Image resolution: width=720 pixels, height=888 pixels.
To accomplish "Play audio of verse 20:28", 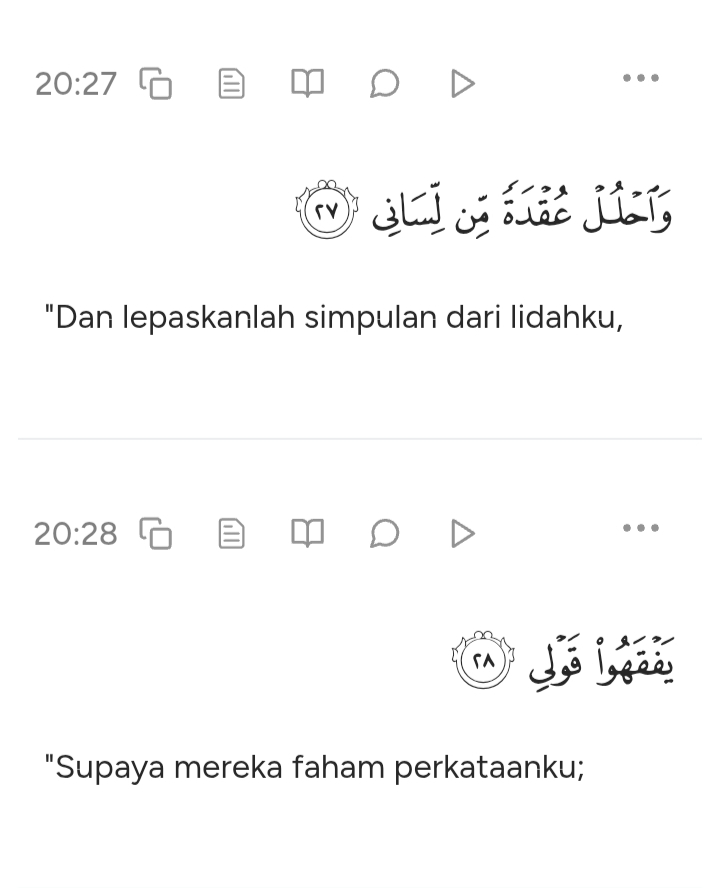I will [461, 534].
